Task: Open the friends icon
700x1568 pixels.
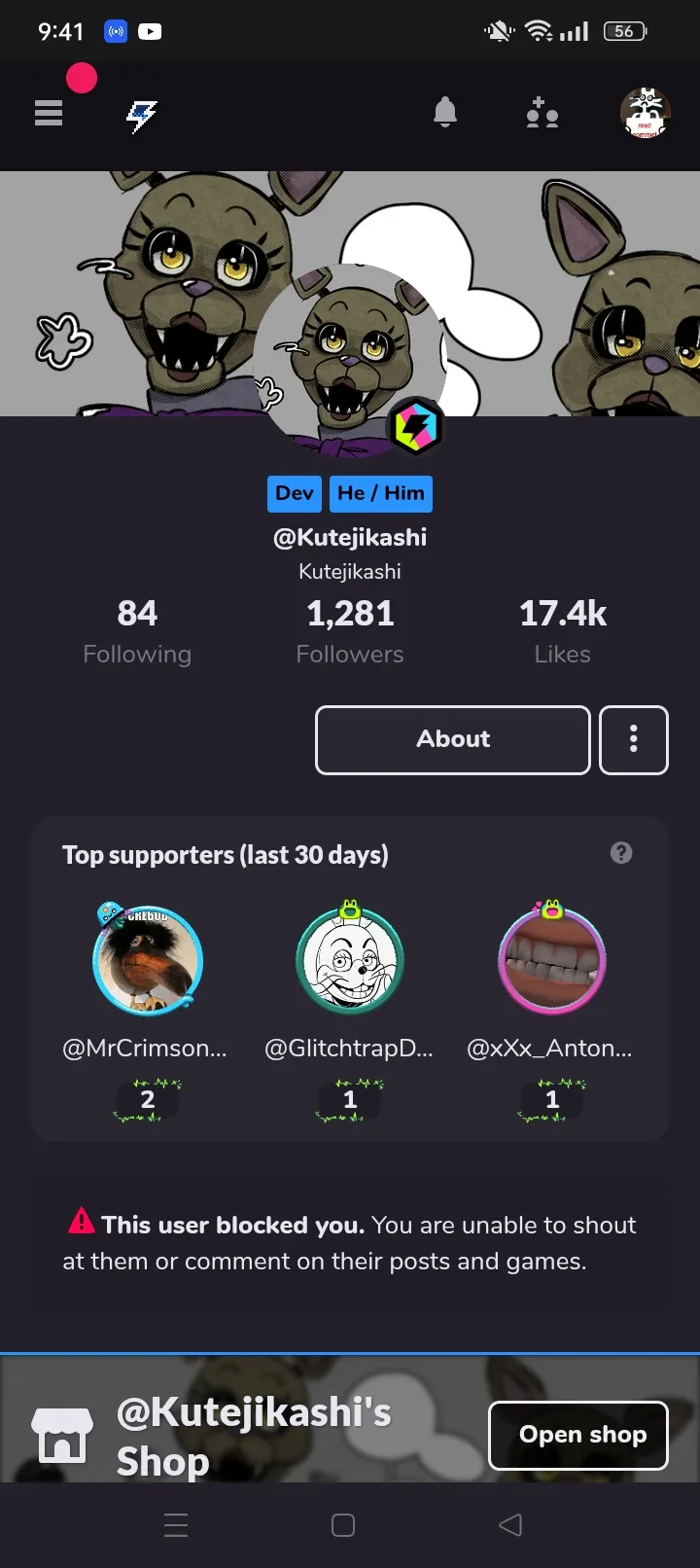Action: click(542, 114)
